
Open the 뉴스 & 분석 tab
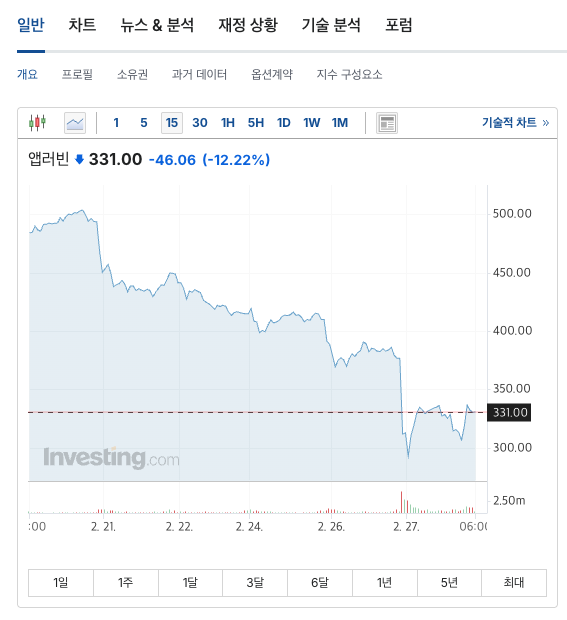(x=157, y=25)
